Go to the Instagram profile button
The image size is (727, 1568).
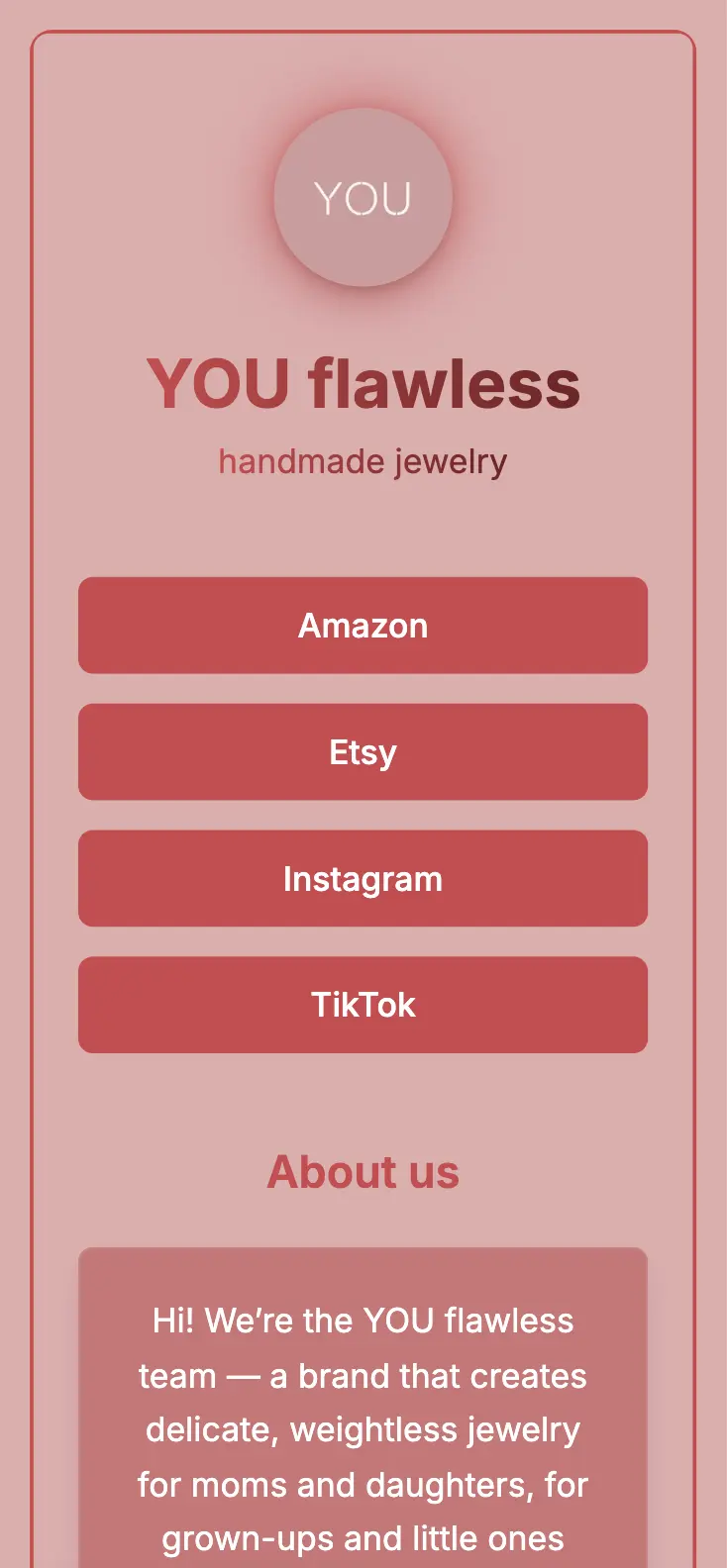[x=363, y=879]
